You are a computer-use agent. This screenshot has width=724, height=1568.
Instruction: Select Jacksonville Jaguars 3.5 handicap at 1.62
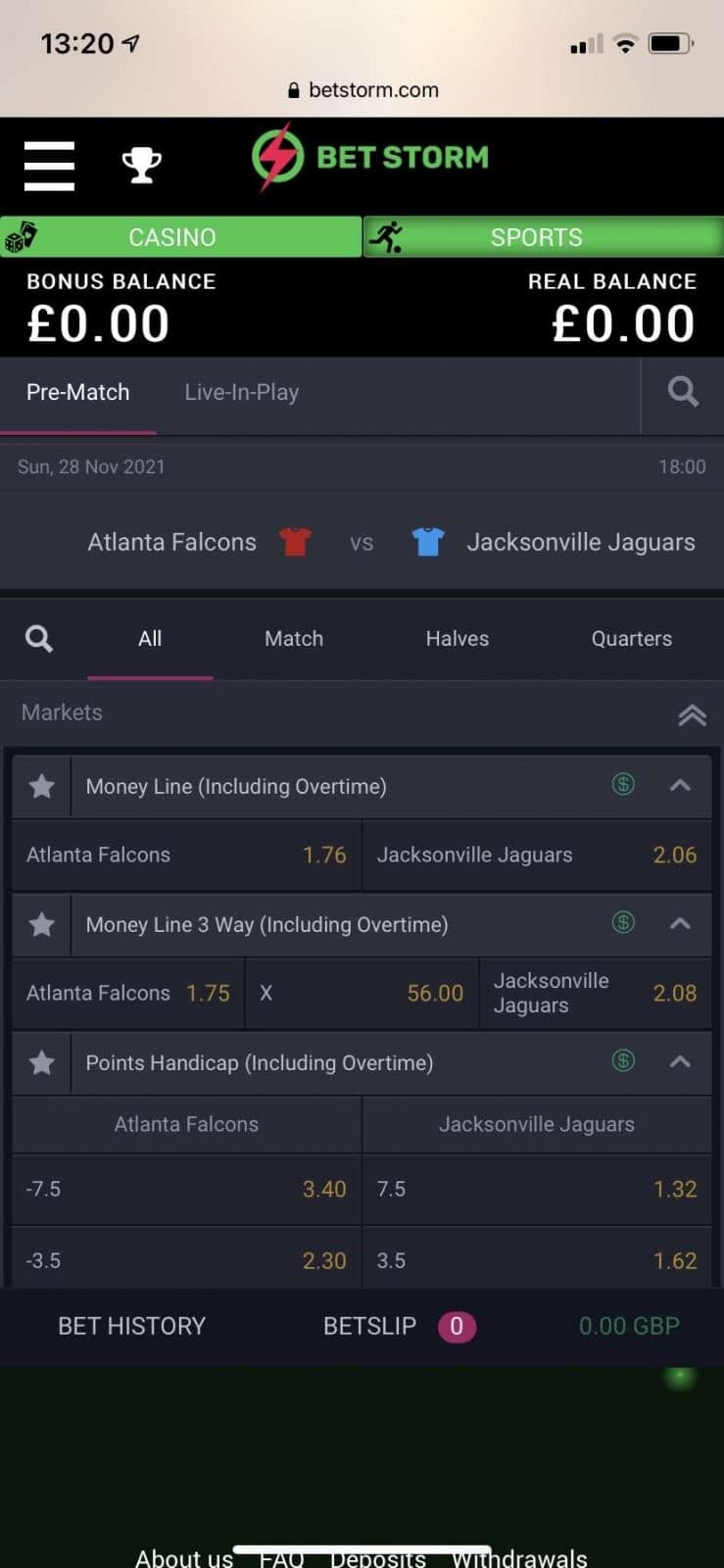(537, 1260)
